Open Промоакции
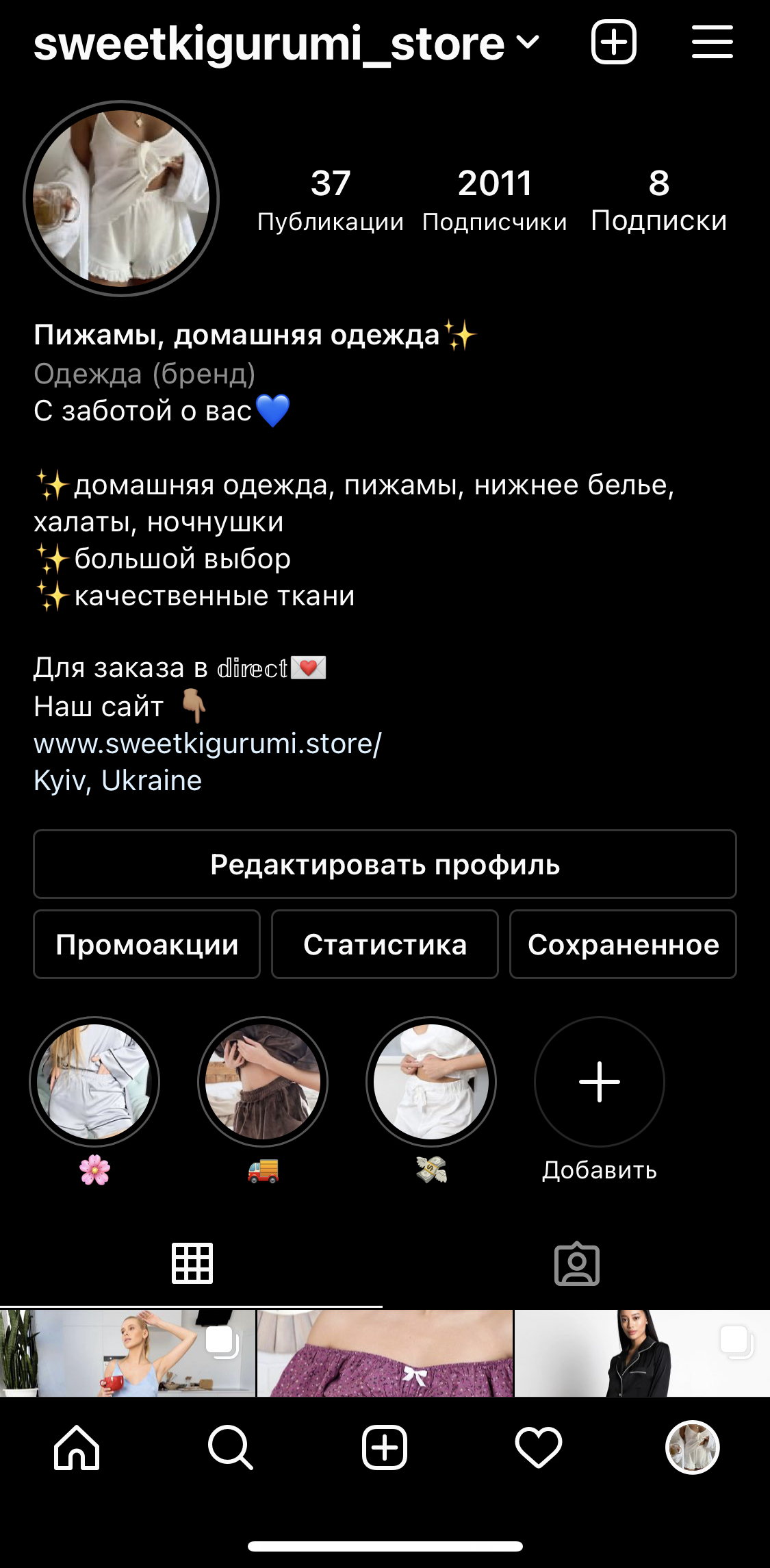The height and width of the screenshot is (1568, 770). [x=146, y=945]
